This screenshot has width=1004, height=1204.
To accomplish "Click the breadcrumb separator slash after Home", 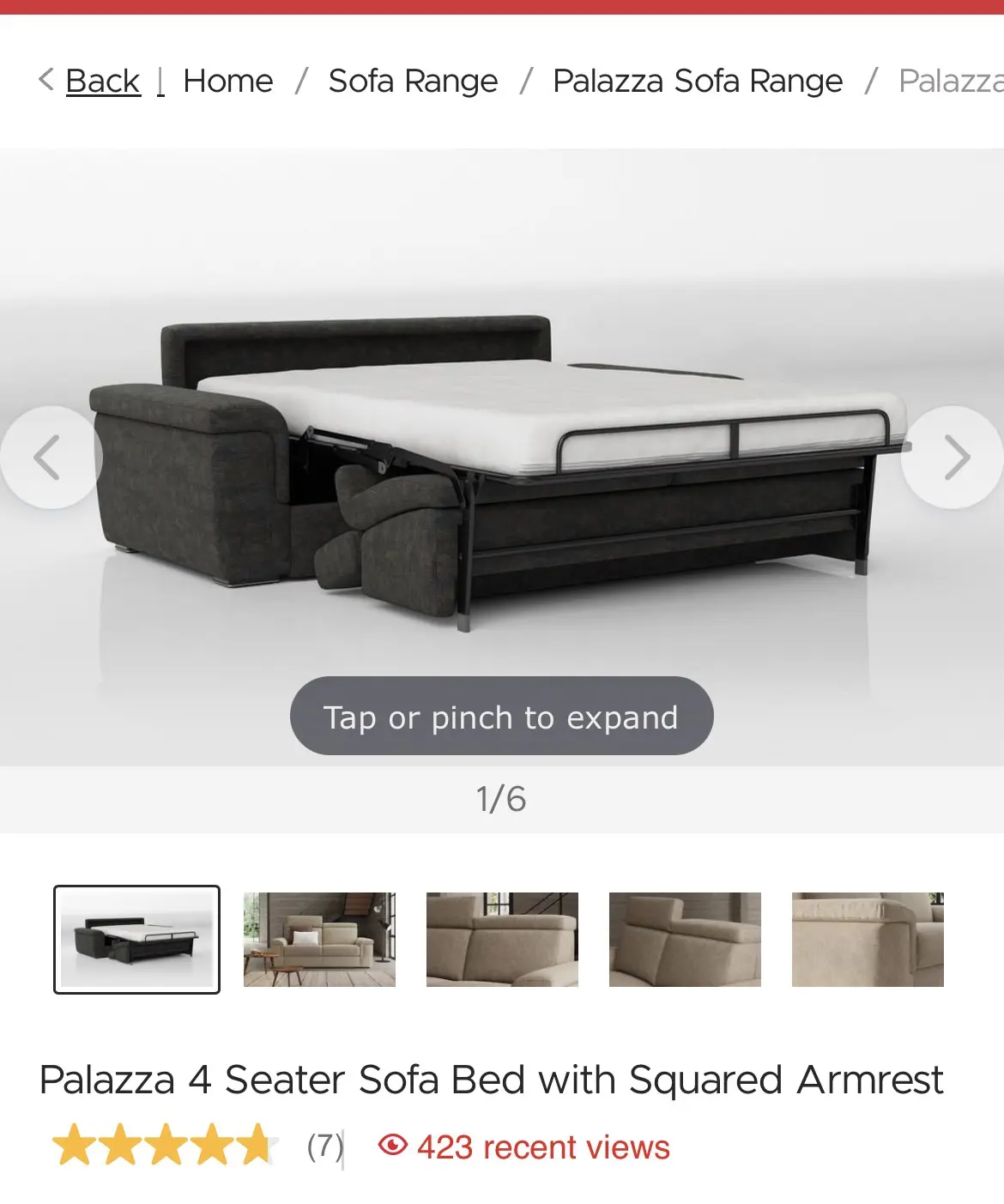I will (302, 81).
